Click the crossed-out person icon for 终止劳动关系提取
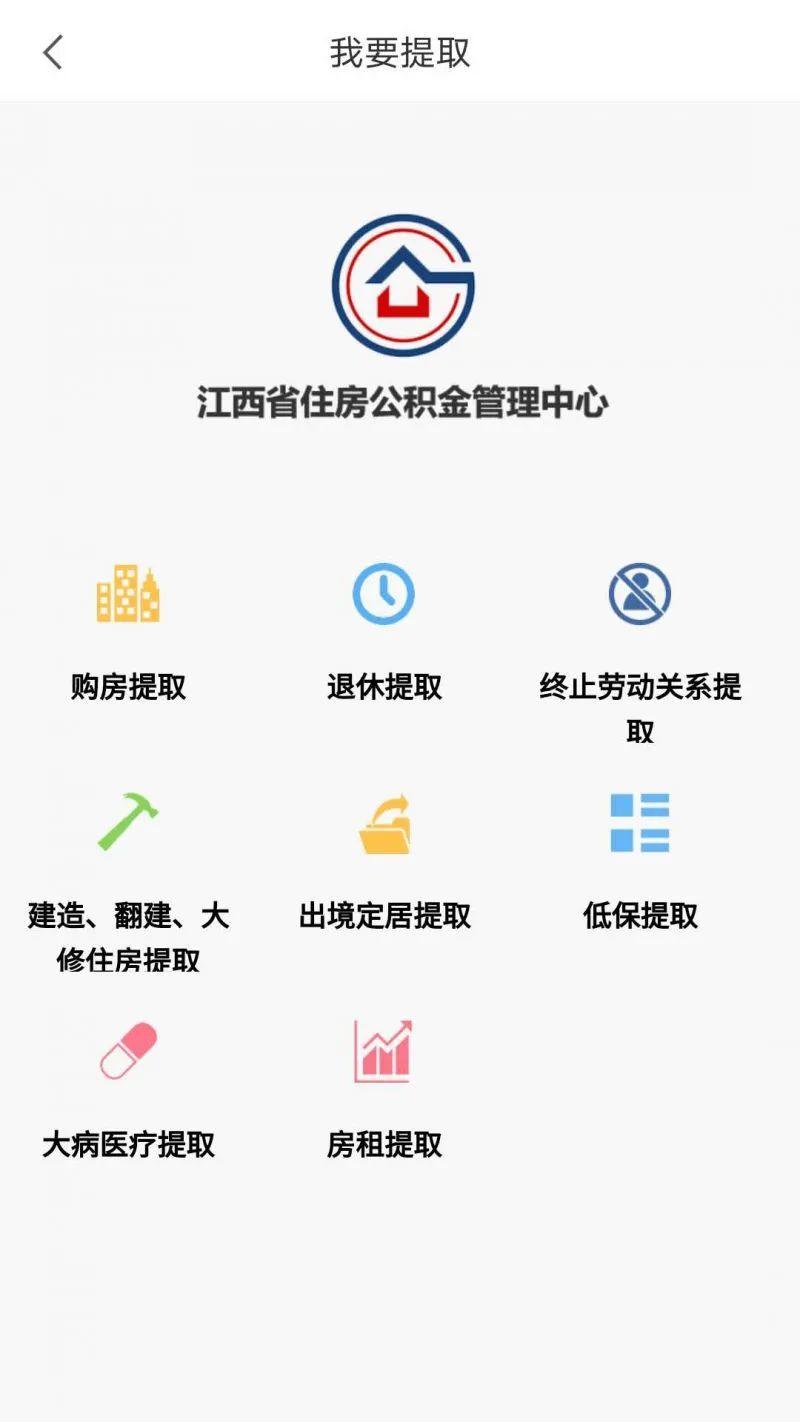This screenshot has width=800, height=1422. tap(638, 593)
